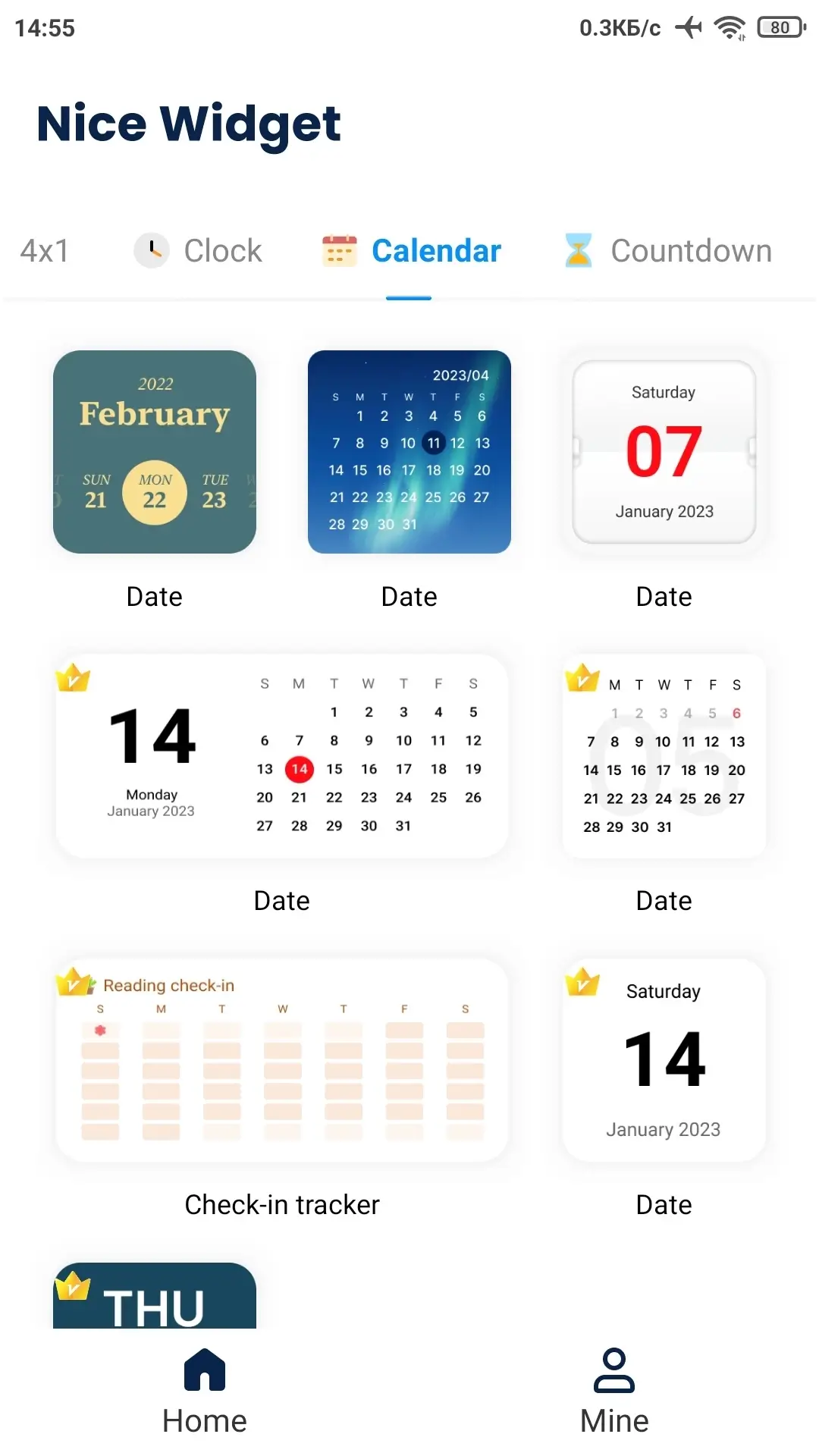Select the premium 05 month calendar widget
Screen dimensions: 819x1456
click(x=664, y=756)
